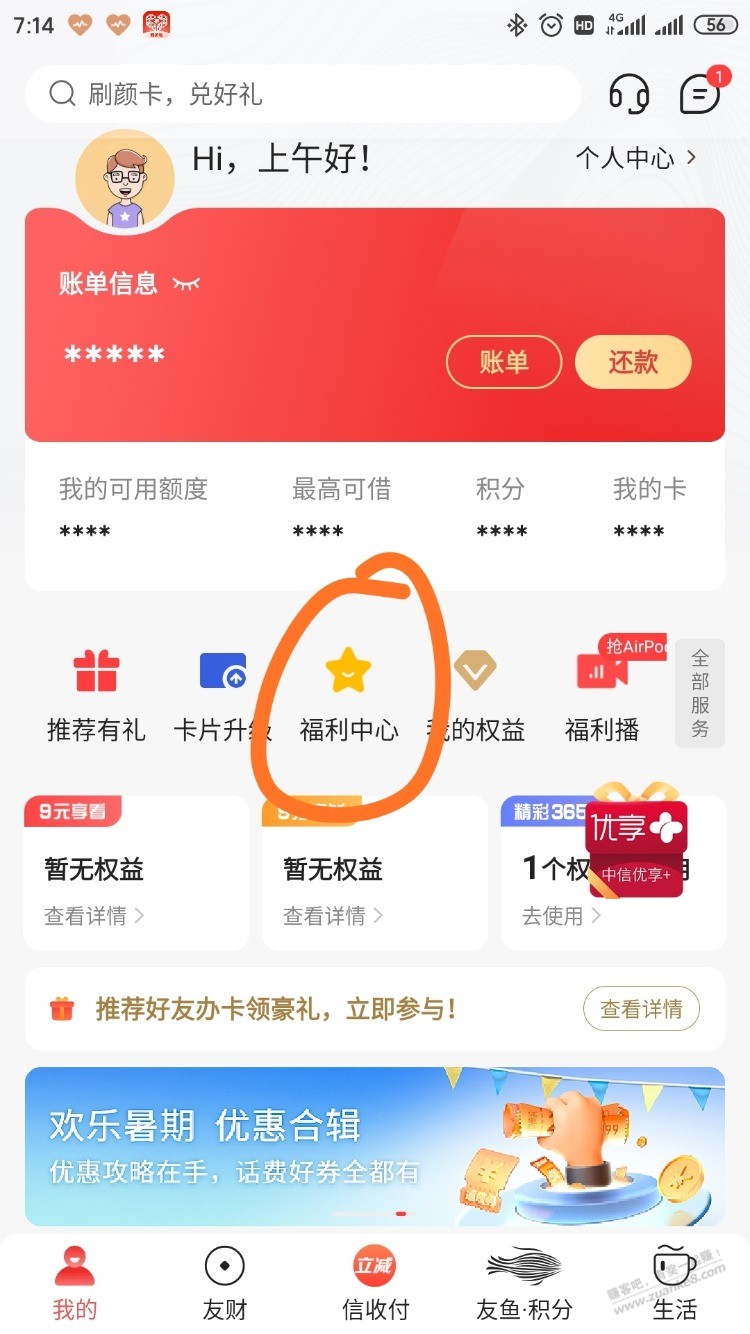The width and height of the screenshot is (750, 1334).
Task: Select the 卡片升级 card upgrade icon
Action: click(x=222, y=670)
